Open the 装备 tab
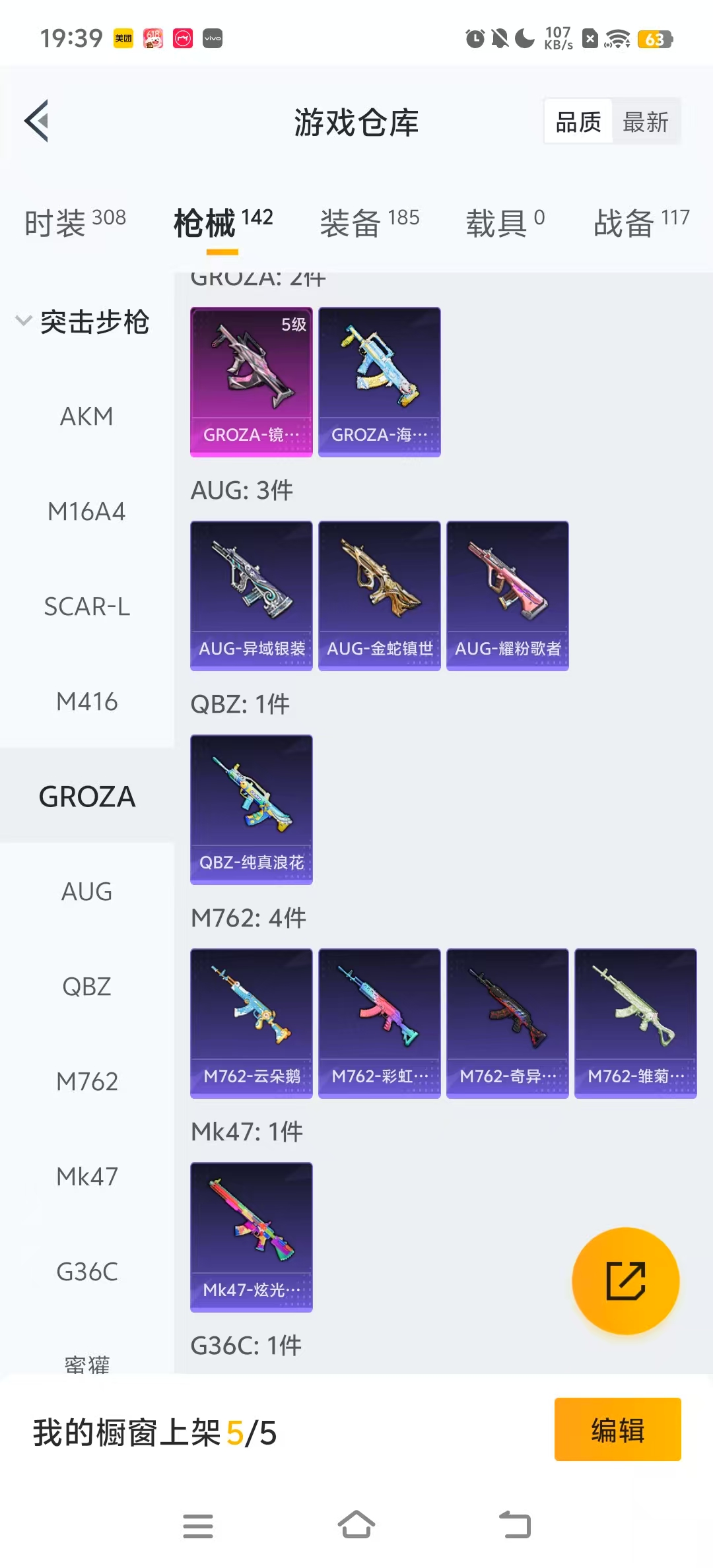 (369, 222)
